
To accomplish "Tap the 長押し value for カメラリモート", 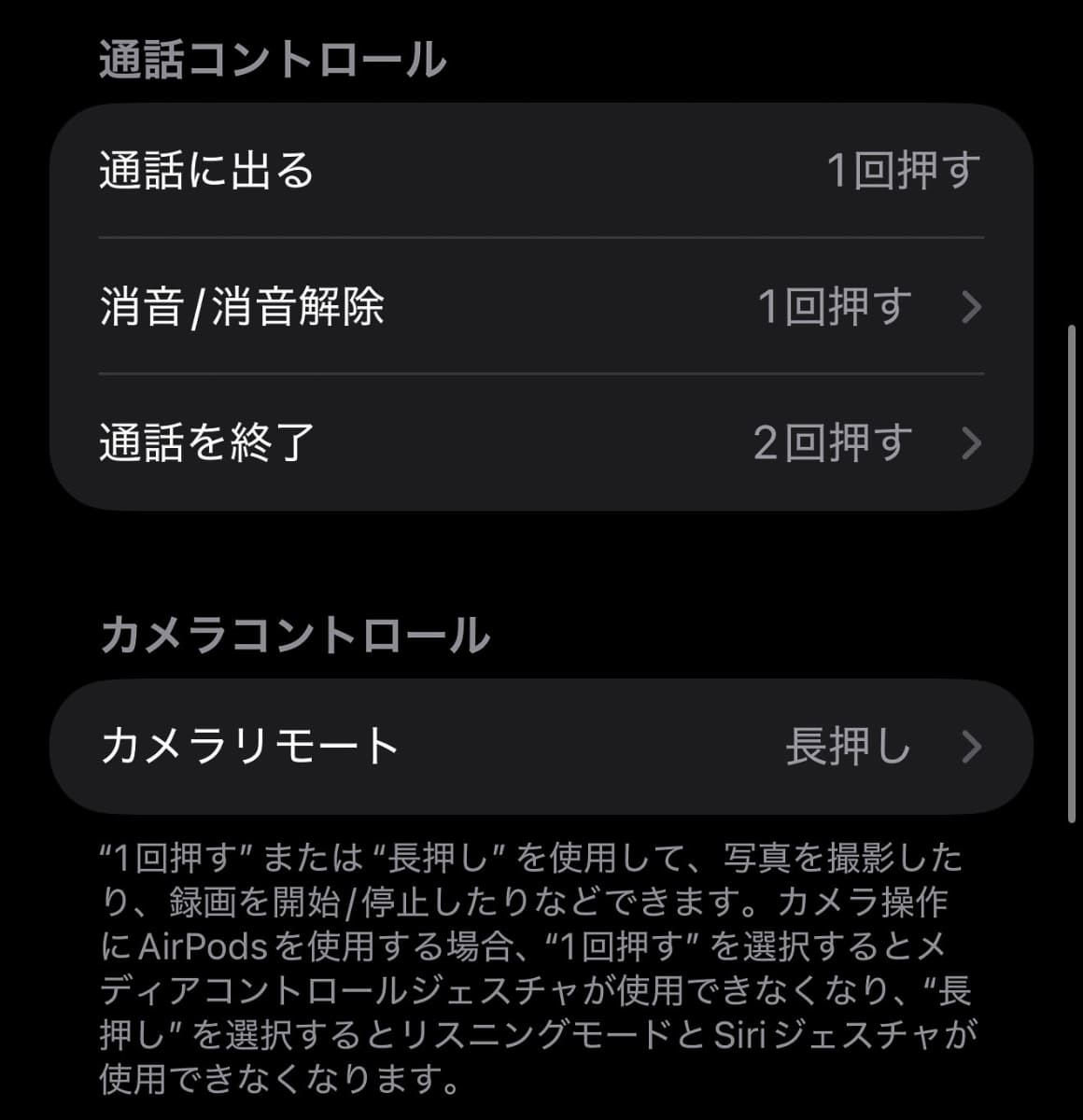I will coord(850,745).
